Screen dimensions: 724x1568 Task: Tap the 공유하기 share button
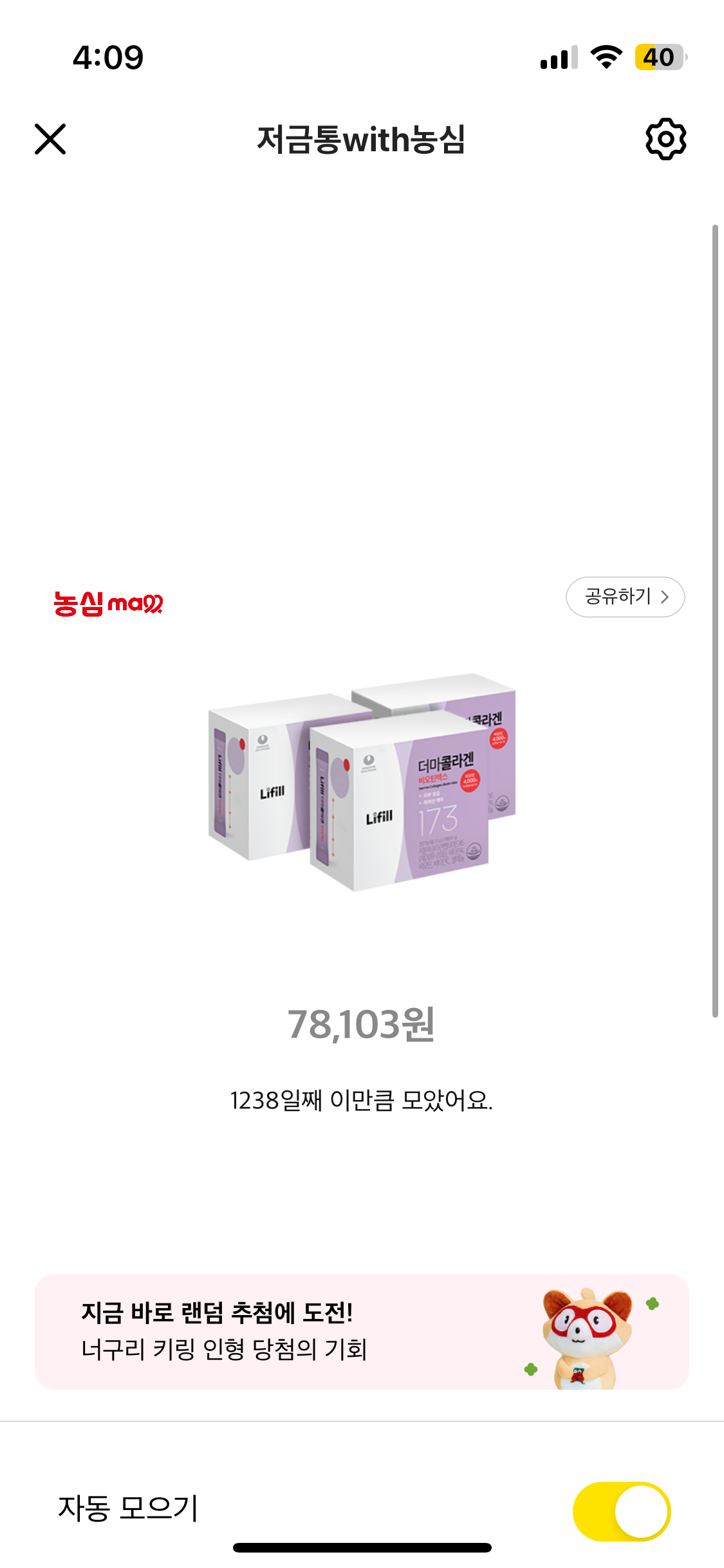(x=624, y=597)
